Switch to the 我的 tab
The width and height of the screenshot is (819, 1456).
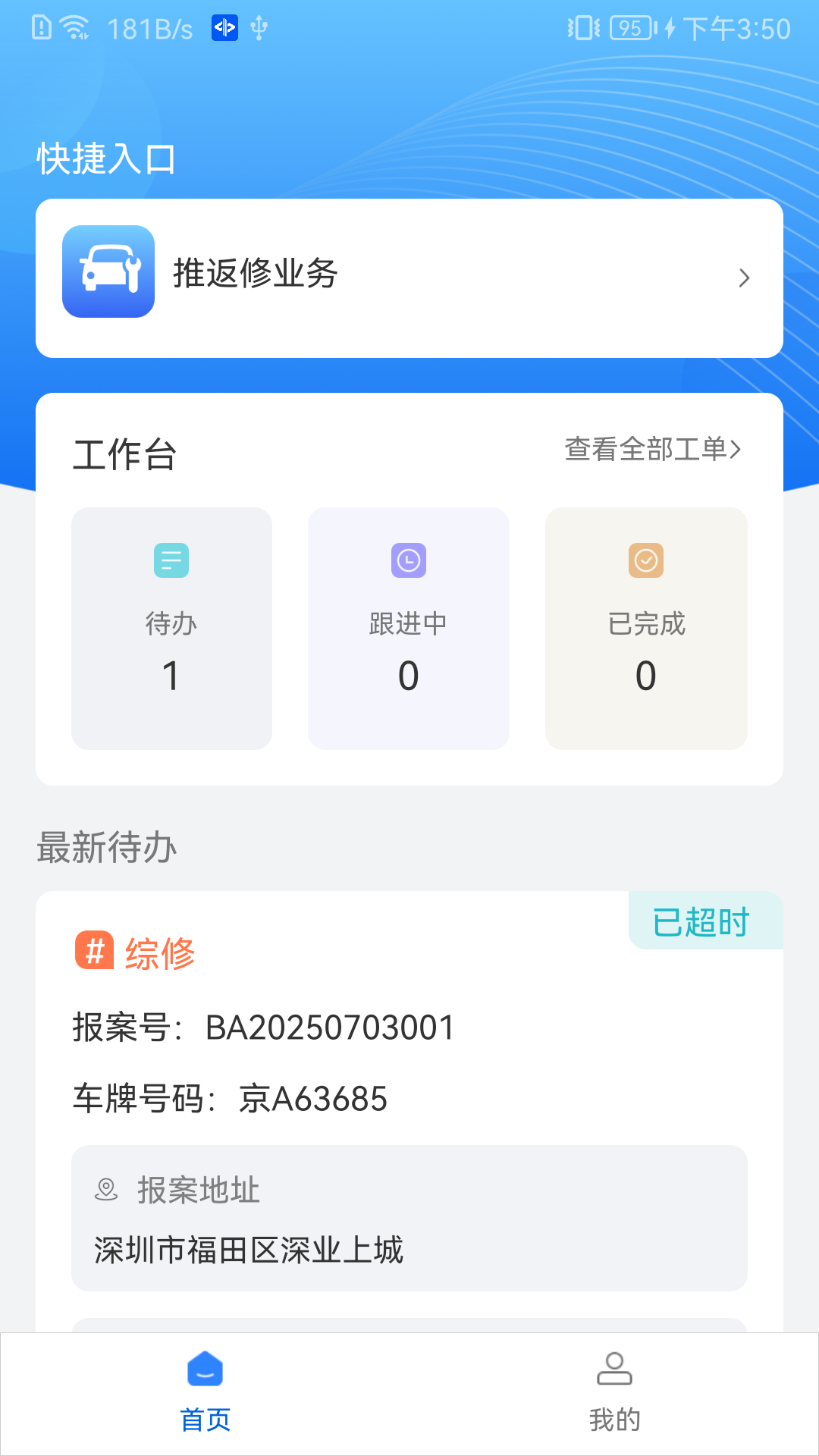tap(614, 1392)
